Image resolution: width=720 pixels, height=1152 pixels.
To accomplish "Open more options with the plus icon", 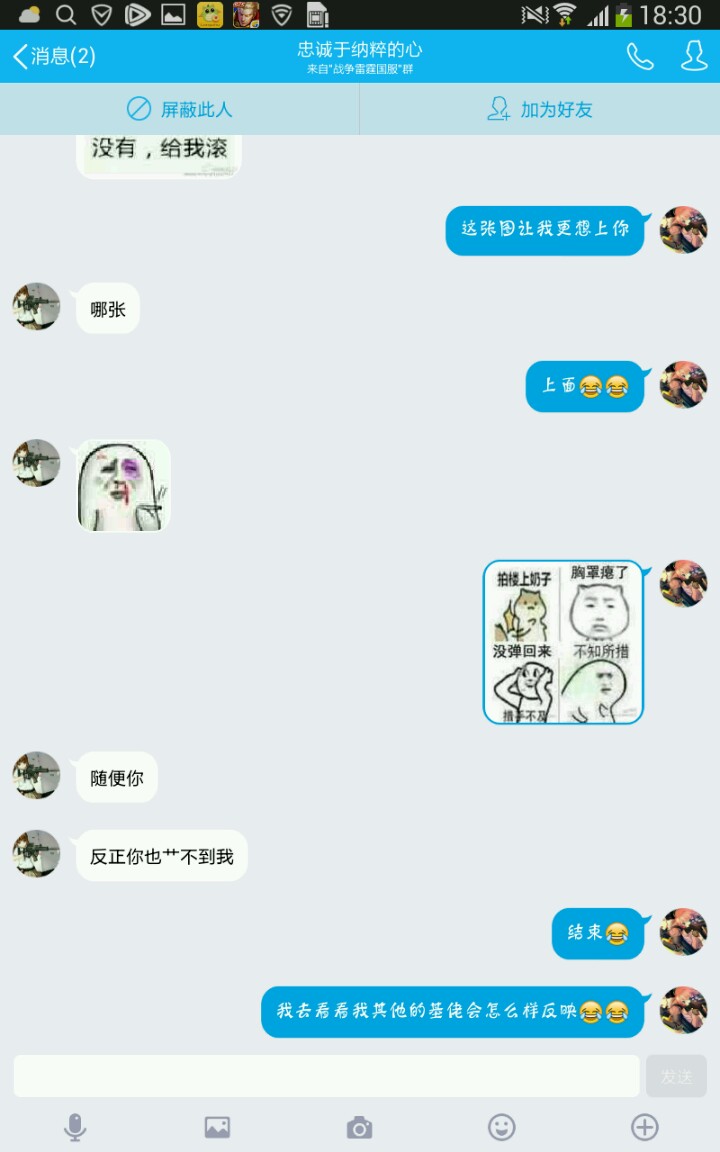I will coord(644,1127).
